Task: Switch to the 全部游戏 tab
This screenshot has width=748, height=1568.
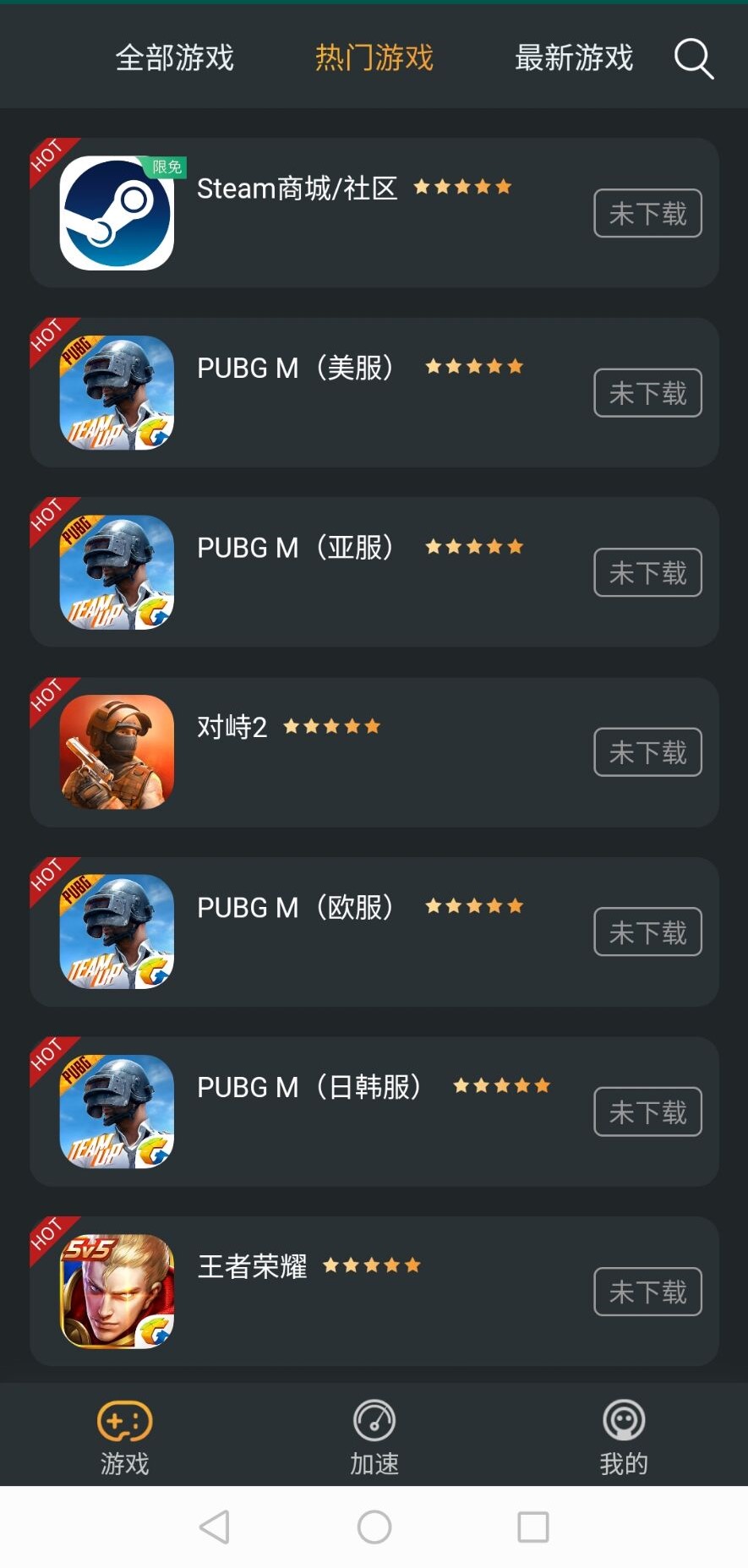Action: point(175,58)
